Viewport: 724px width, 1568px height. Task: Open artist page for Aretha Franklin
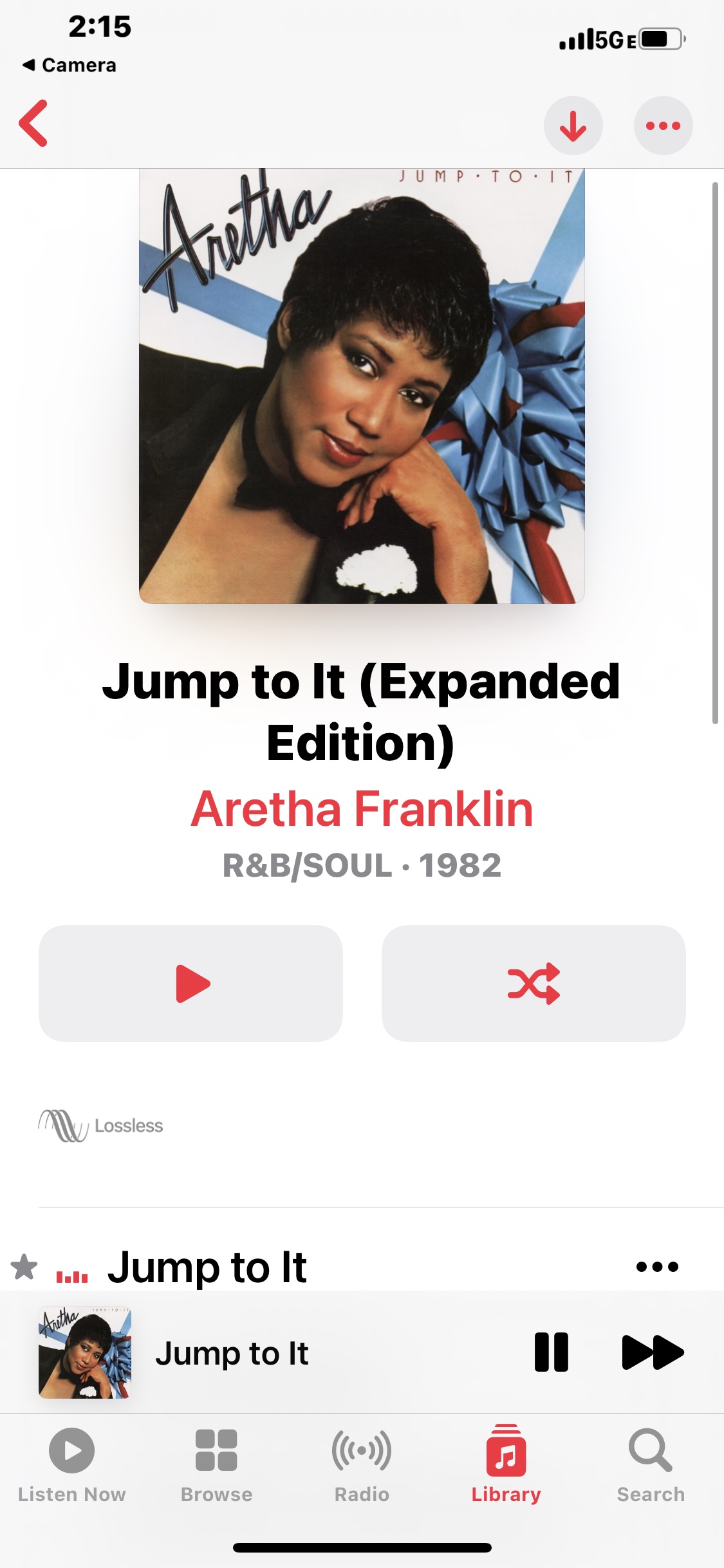362,809
